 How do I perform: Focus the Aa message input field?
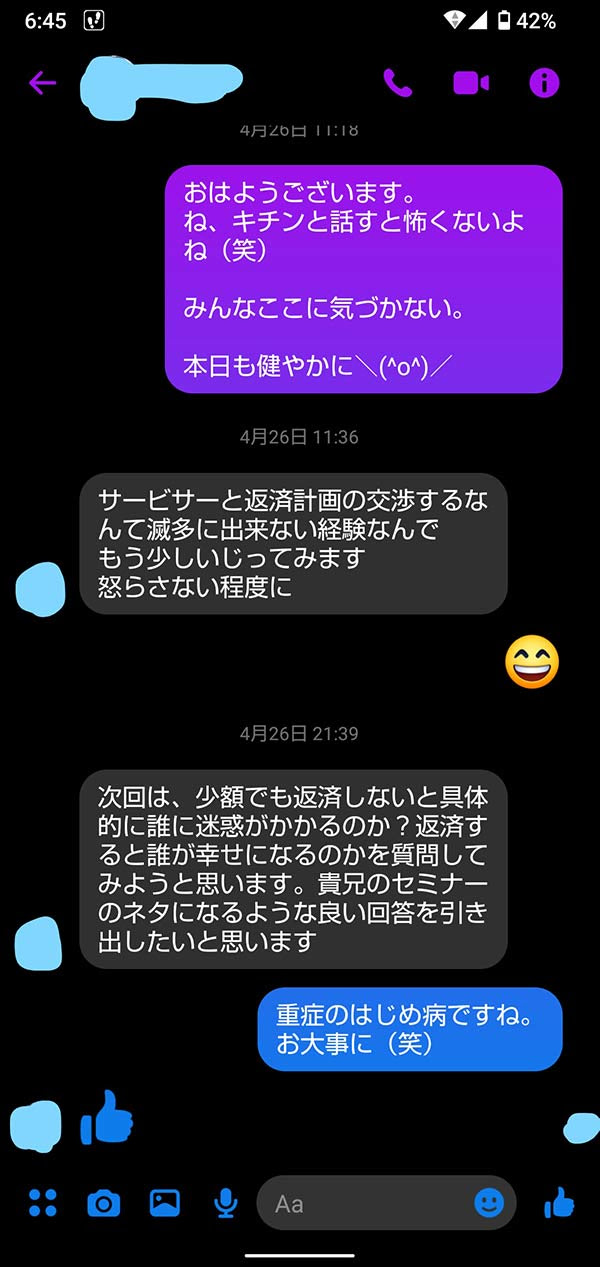pyautogui.click(x=370, y=1203)
